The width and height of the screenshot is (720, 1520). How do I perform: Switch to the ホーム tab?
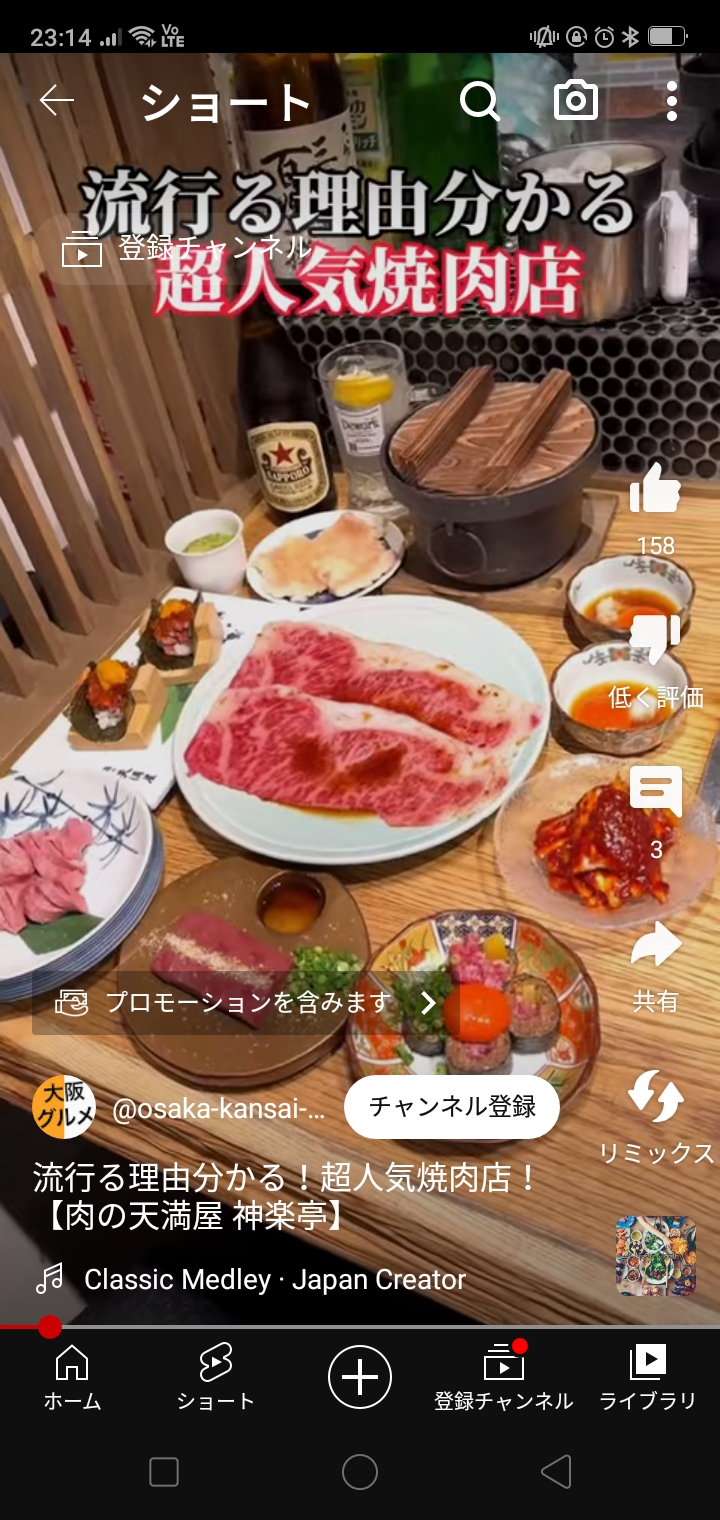pyautogui.click(x=72, y=1377)
